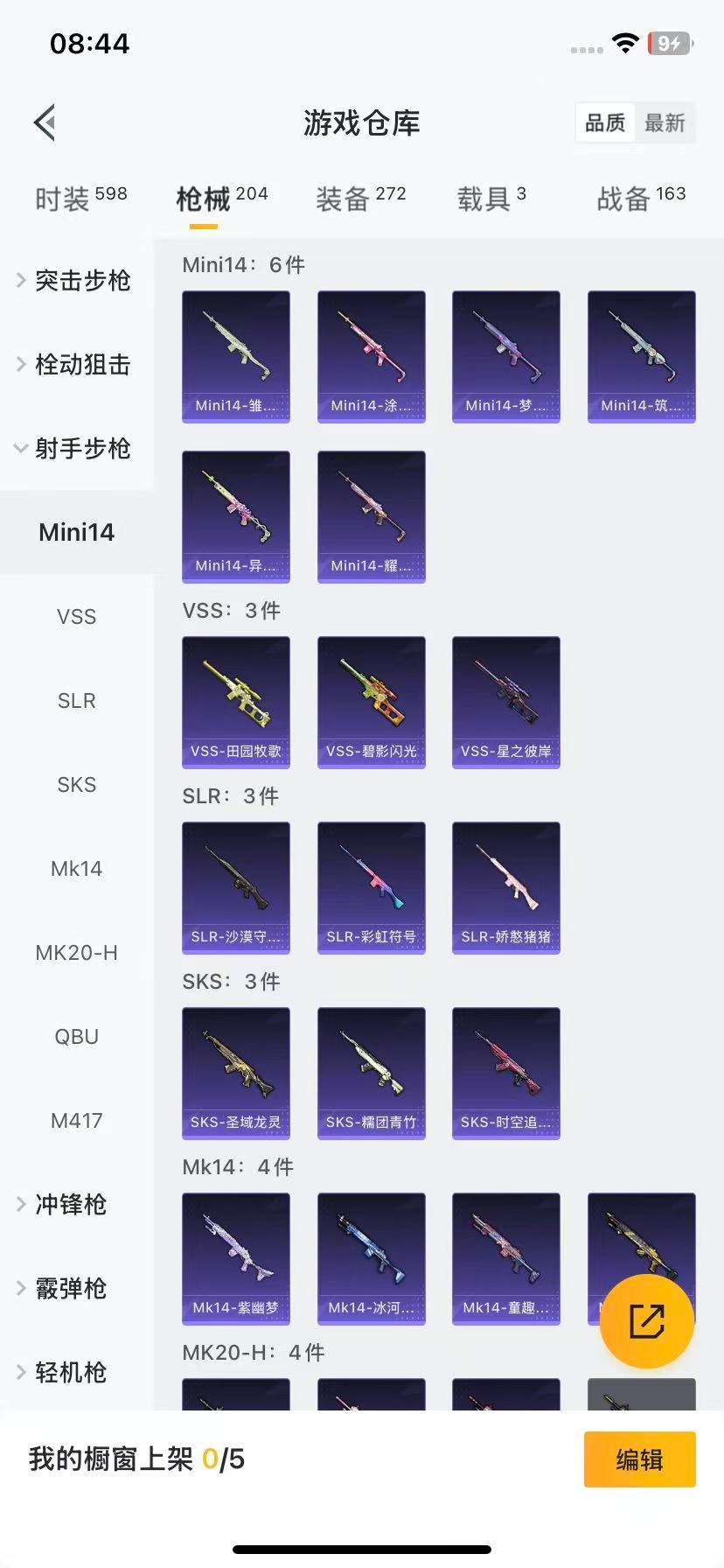Image resolution: width=724 pixels, height=1568 pixels.
Task: Tap the 编辑 button
Action: pyautogui.click(x=639, y=1459)
